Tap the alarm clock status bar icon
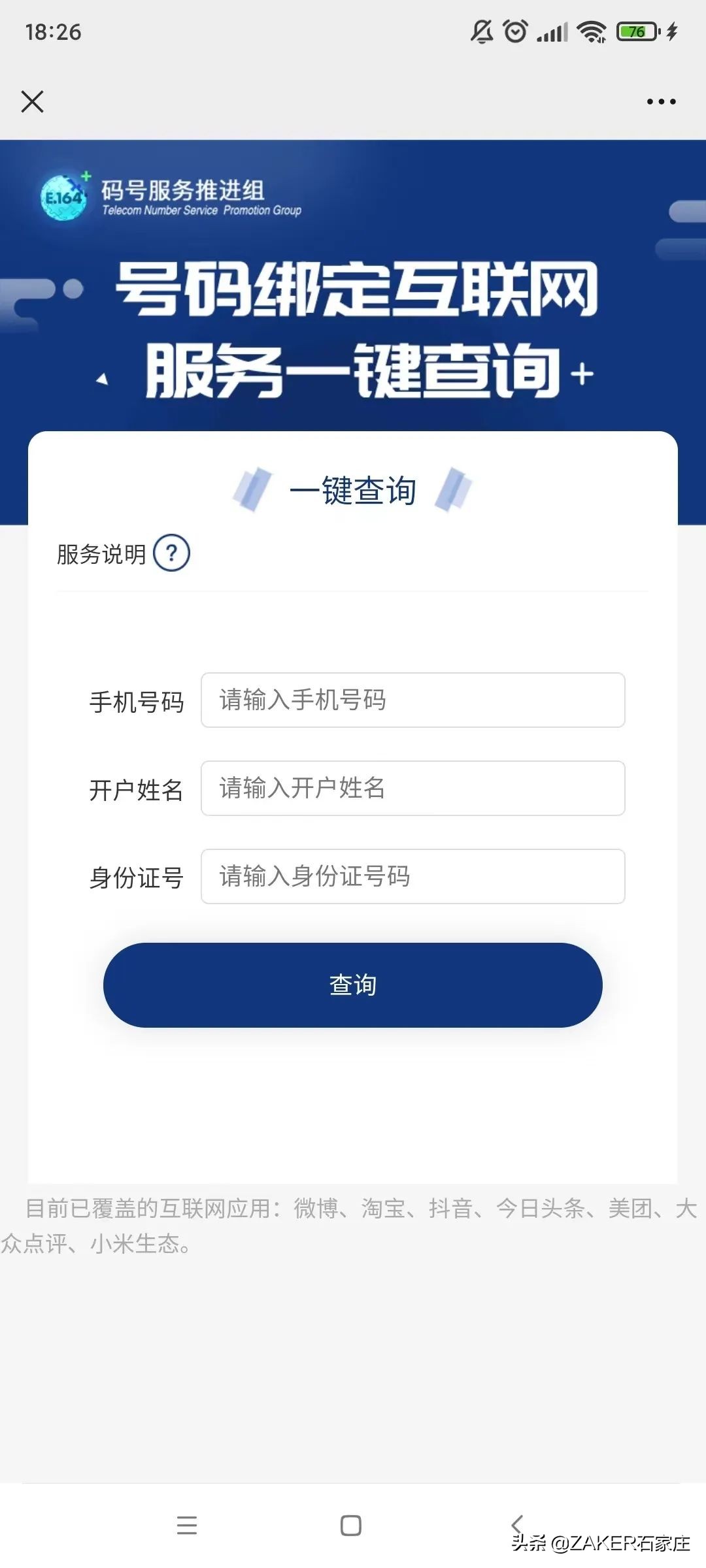 pos(514,31)
